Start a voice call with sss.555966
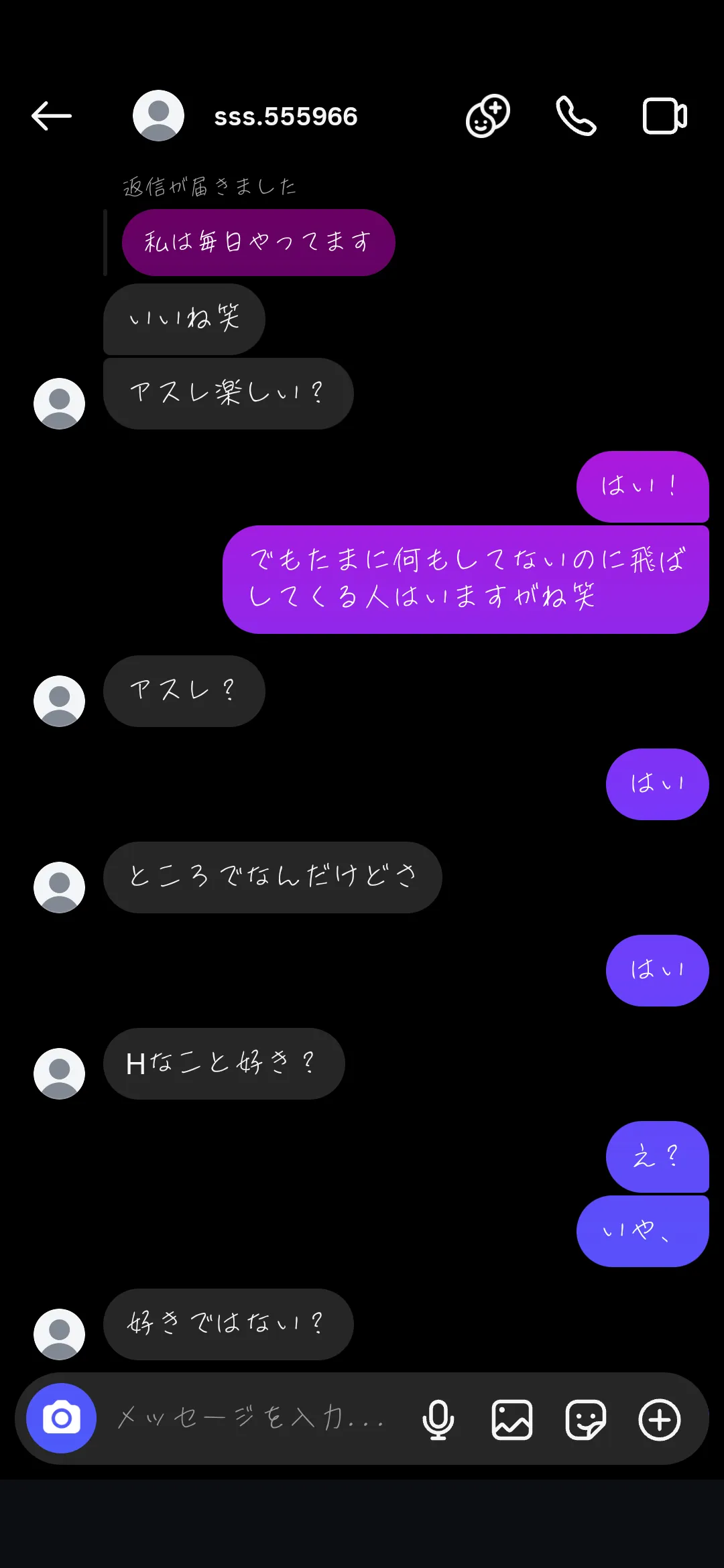The height and width of the screenshot is (1568, 724). [x=576, y=116]
